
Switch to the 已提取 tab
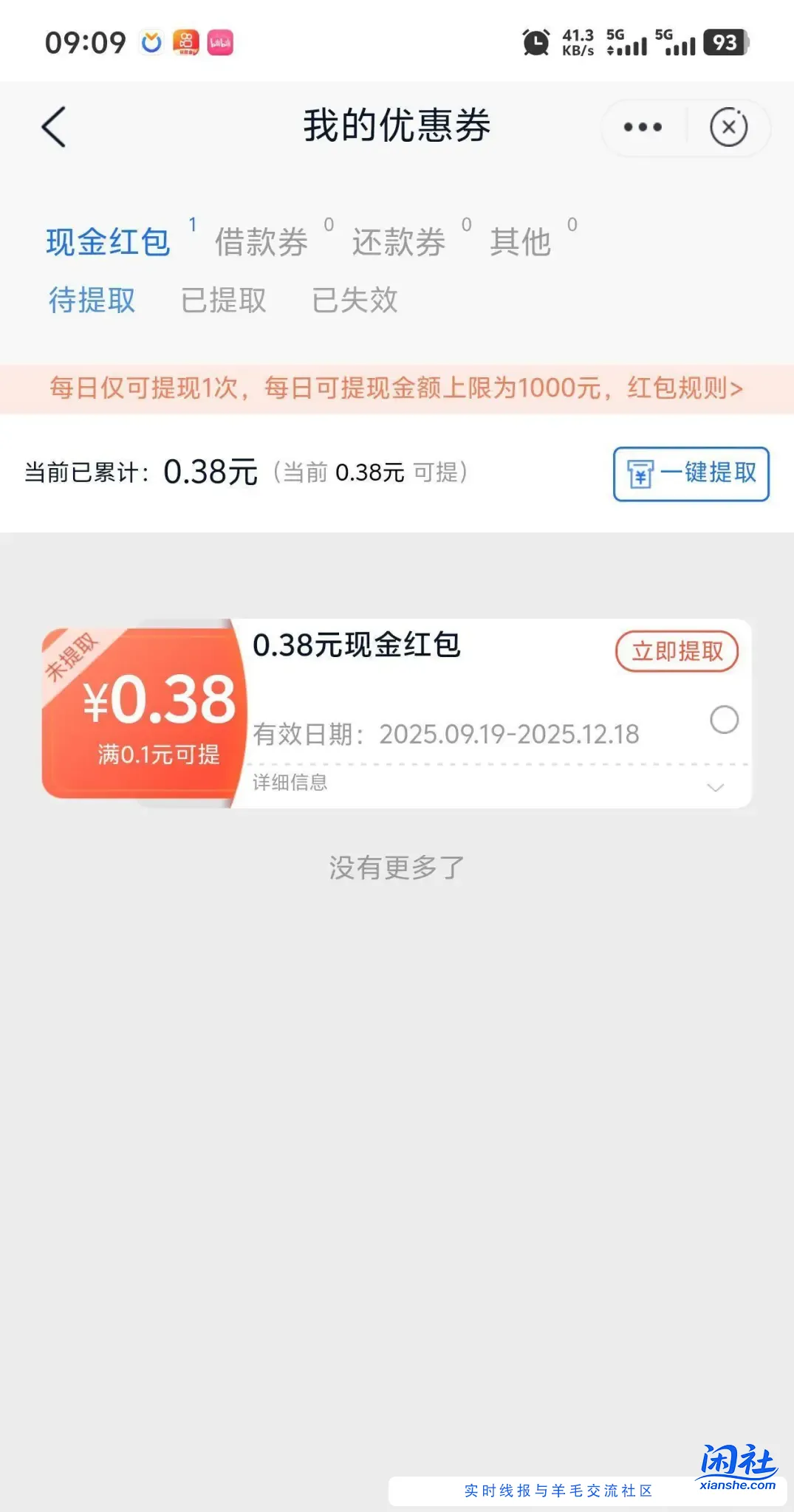tap(225, 300)
